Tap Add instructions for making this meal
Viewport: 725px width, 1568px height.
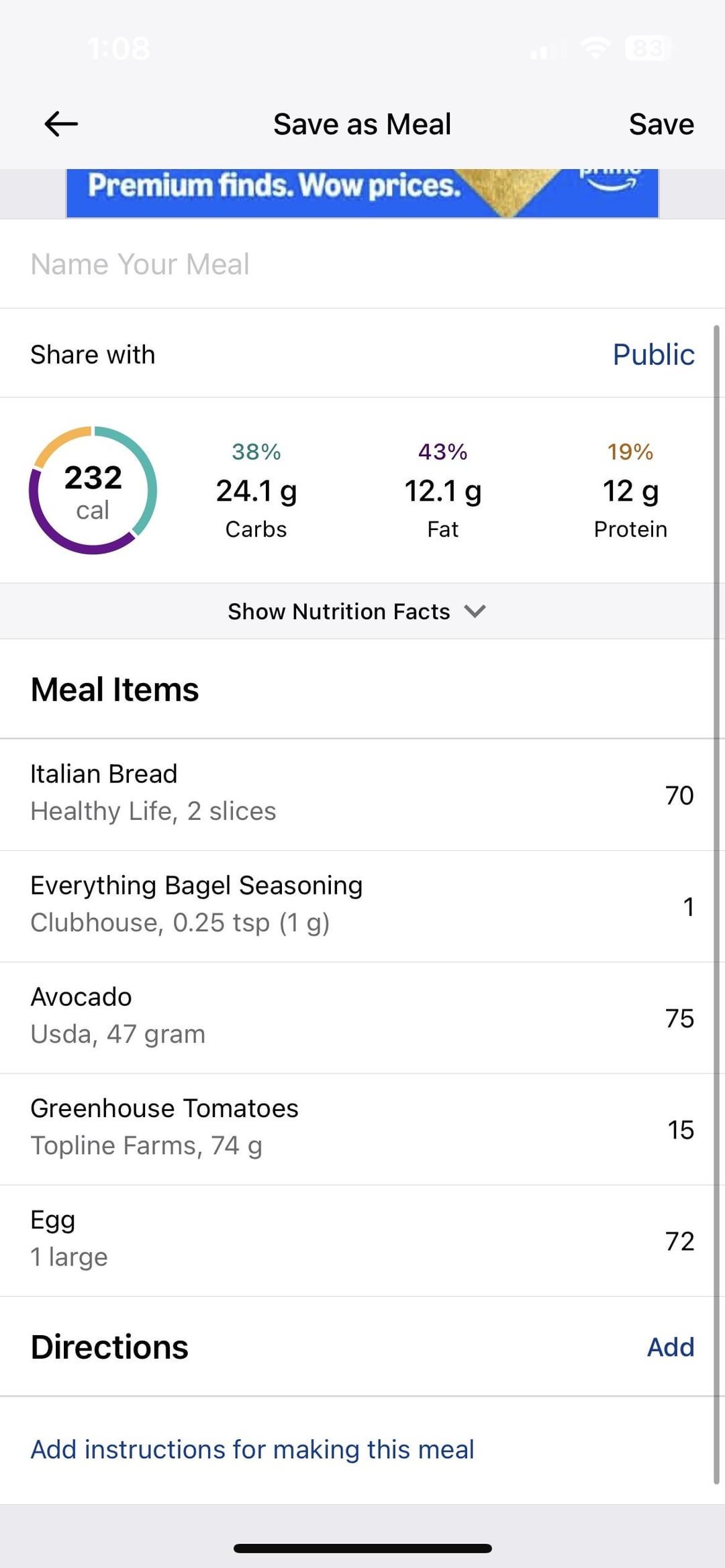tap(252, 1449)
